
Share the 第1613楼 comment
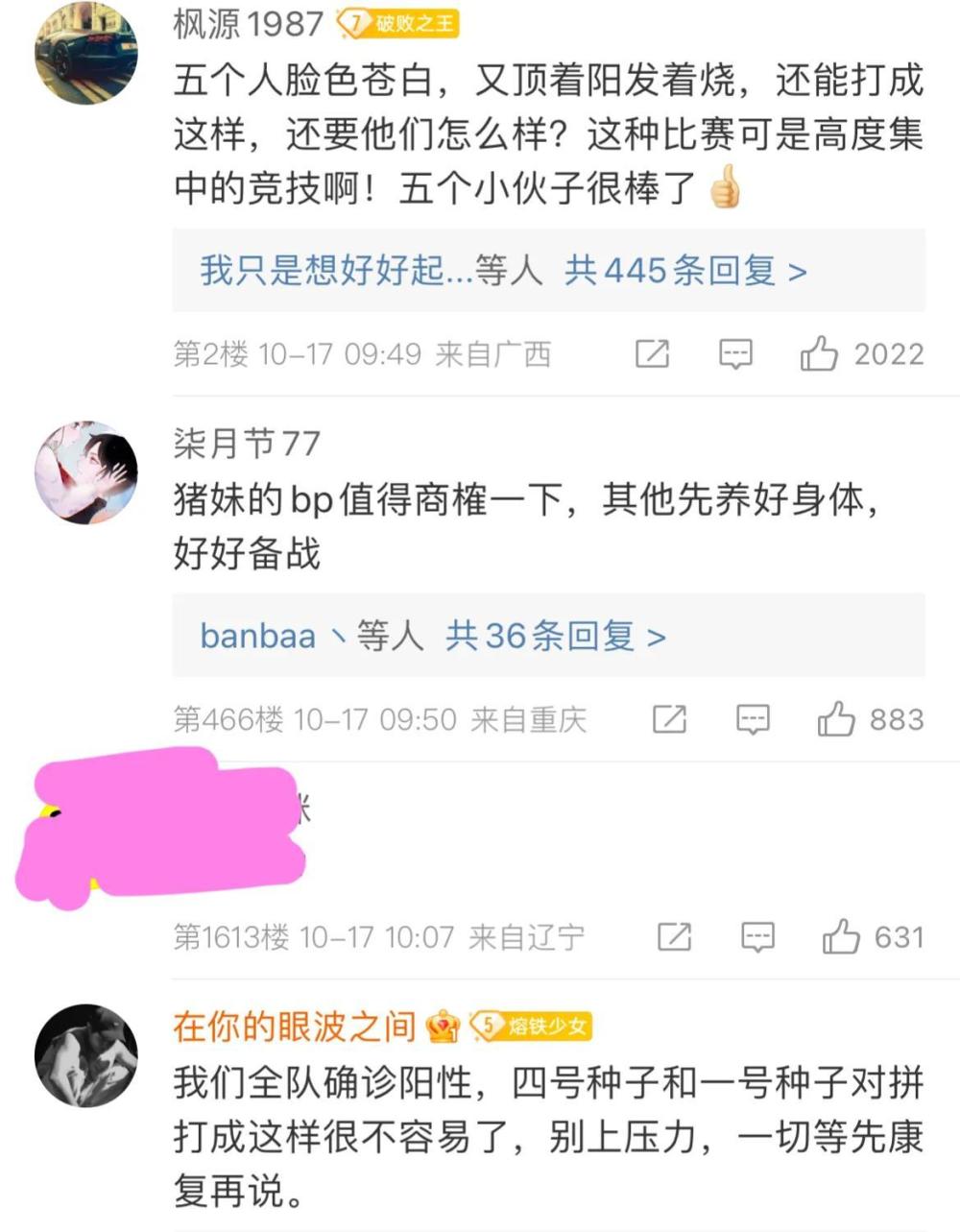(674, 937)
